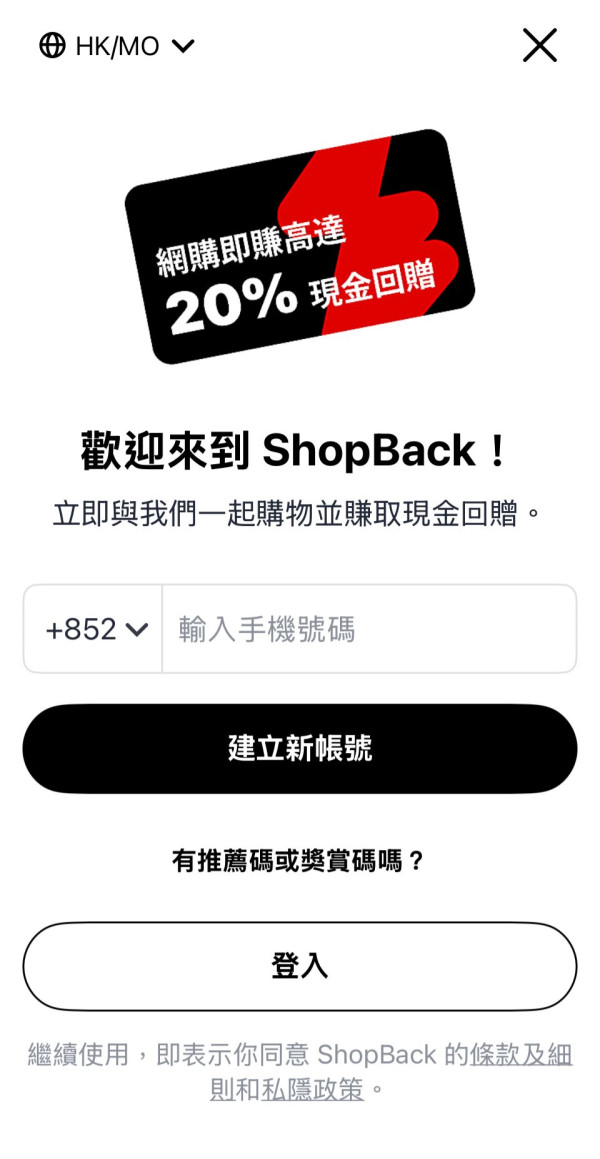Focus the 輸入手機號碼 phone field
Image resolution: width=600 pixels, height=1159 pixels.
368,629
